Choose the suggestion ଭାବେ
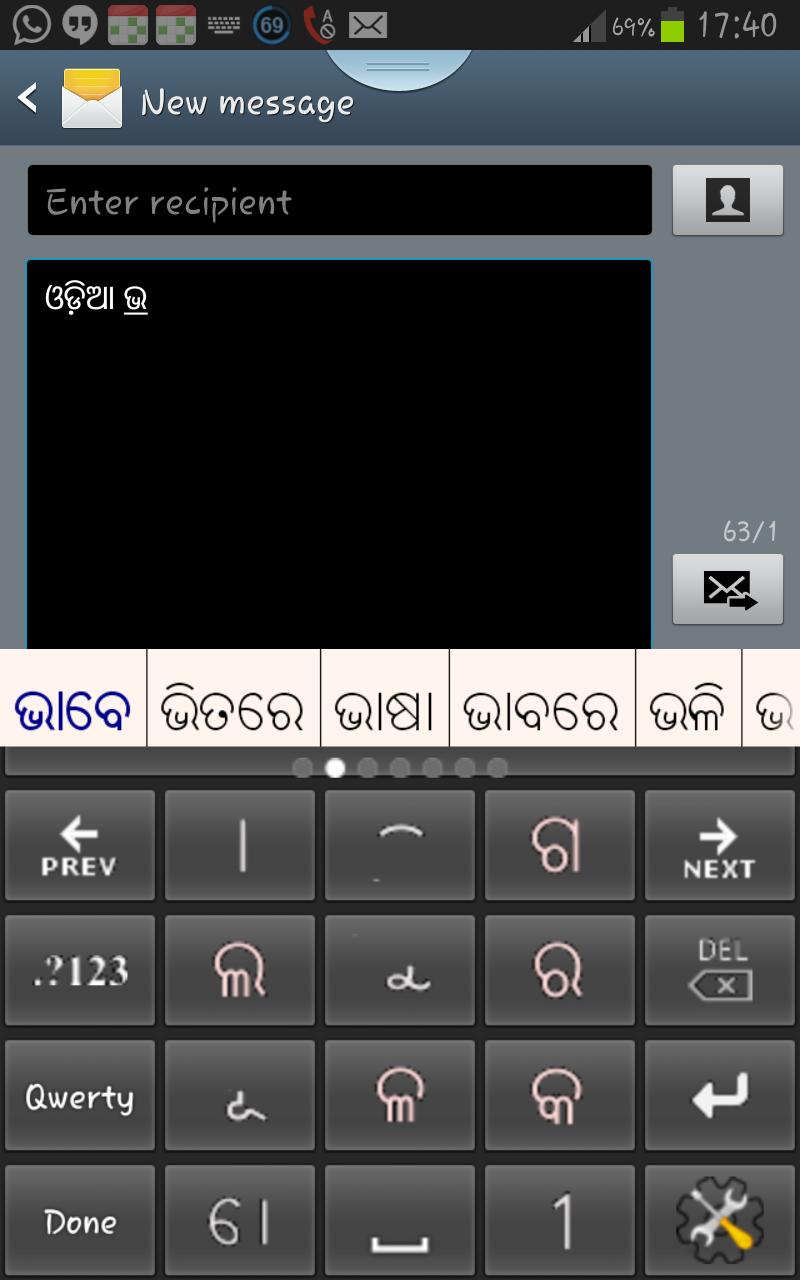This screenshot has width=800, height=1280. coord(73,710)
